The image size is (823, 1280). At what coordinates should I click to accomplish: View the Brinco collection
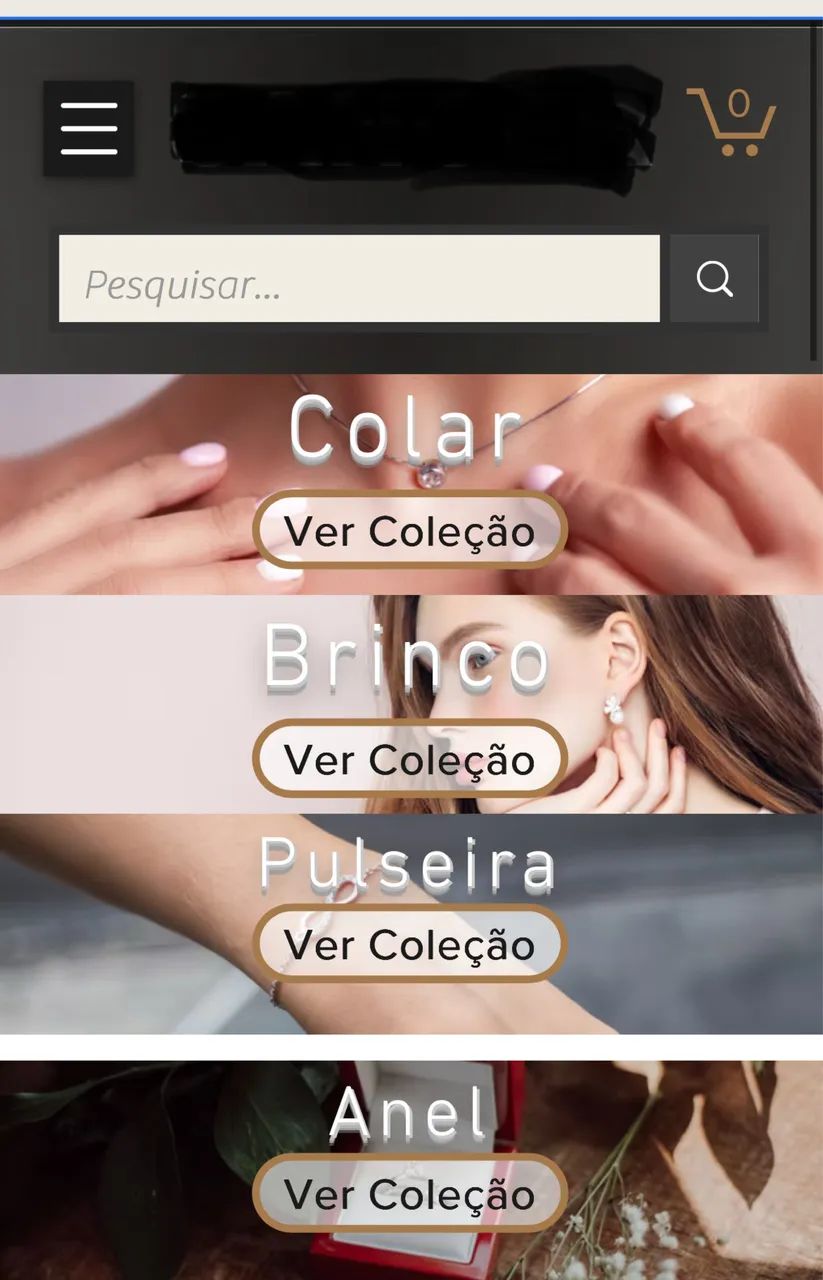(x=410, y=758)
